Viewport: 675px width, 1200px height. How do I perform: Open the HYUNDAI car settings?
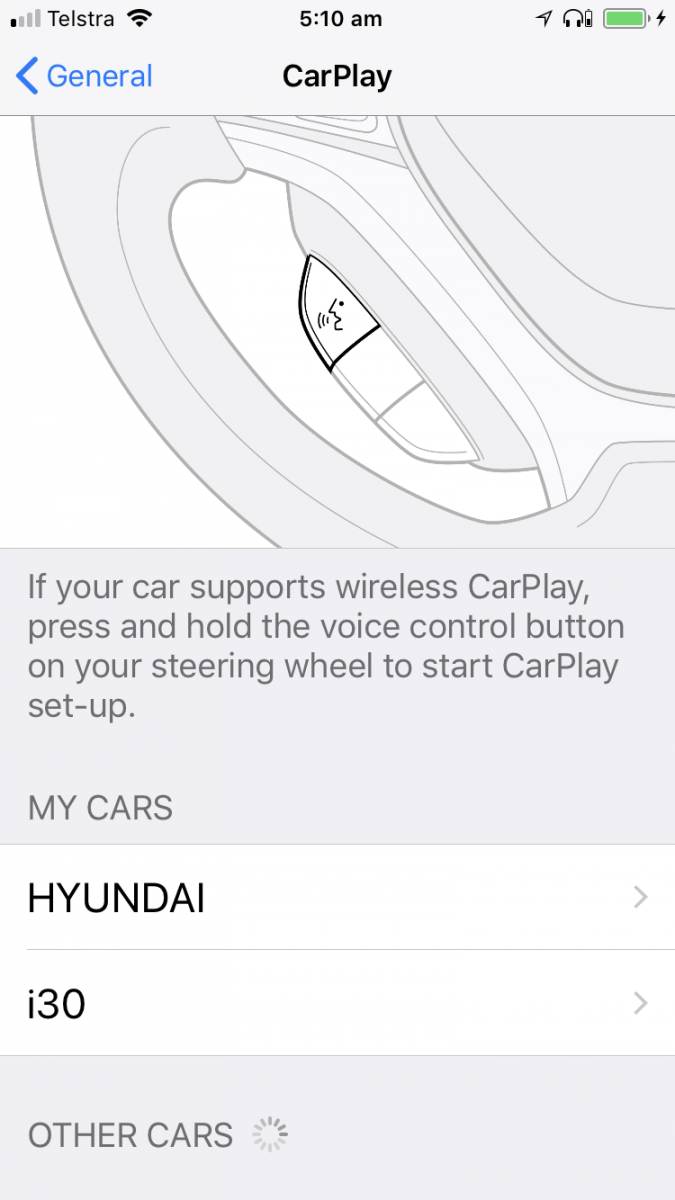click(337, 897)
